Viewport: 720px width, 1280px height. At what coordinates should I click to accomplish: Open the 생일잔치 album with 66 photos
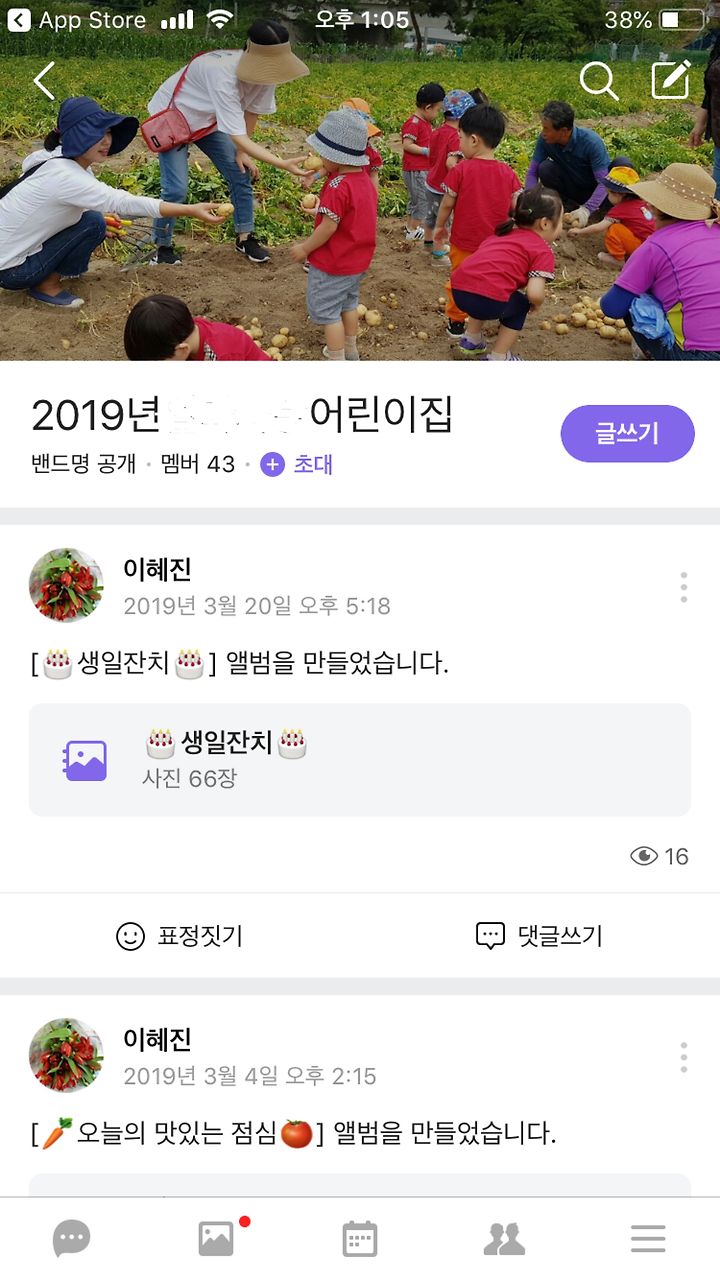[x=360, y=760]
